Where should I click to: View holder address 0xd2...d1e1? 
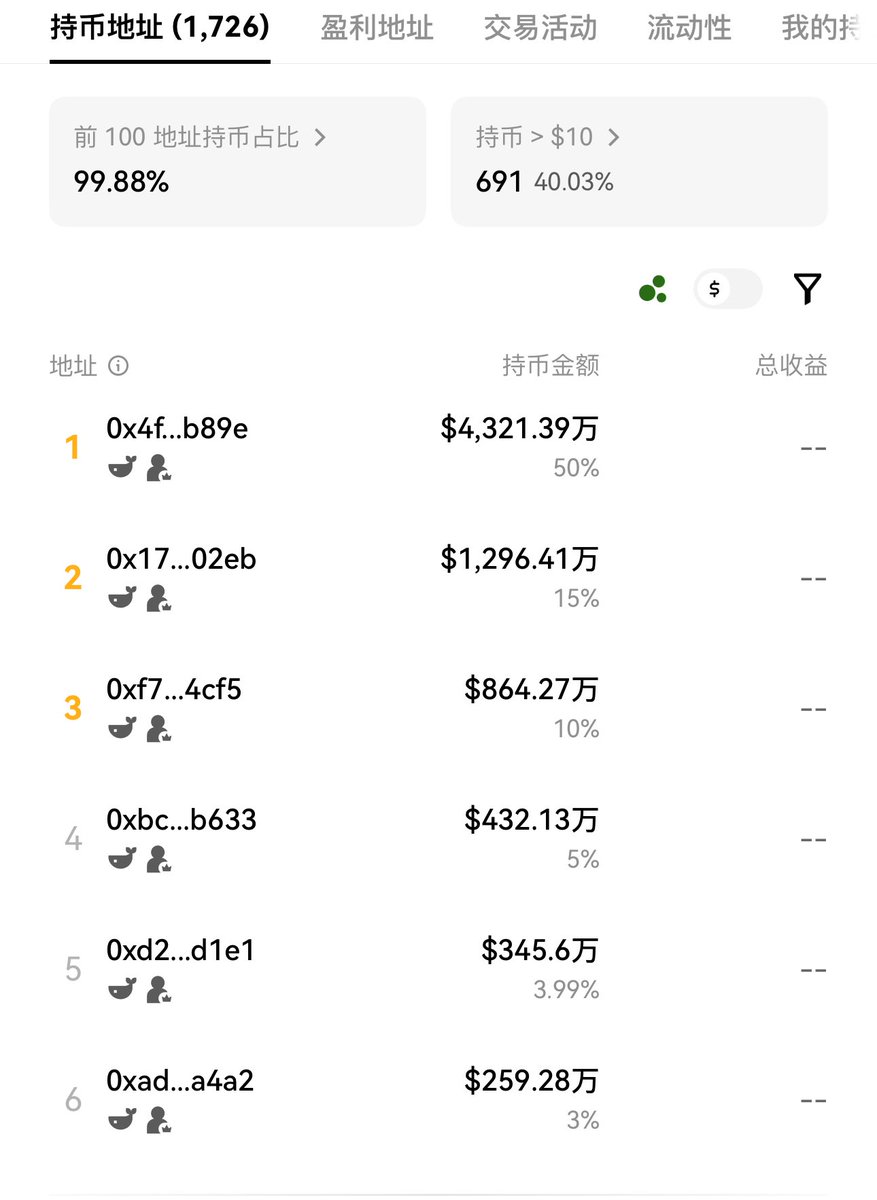click(x=180, y=950)
